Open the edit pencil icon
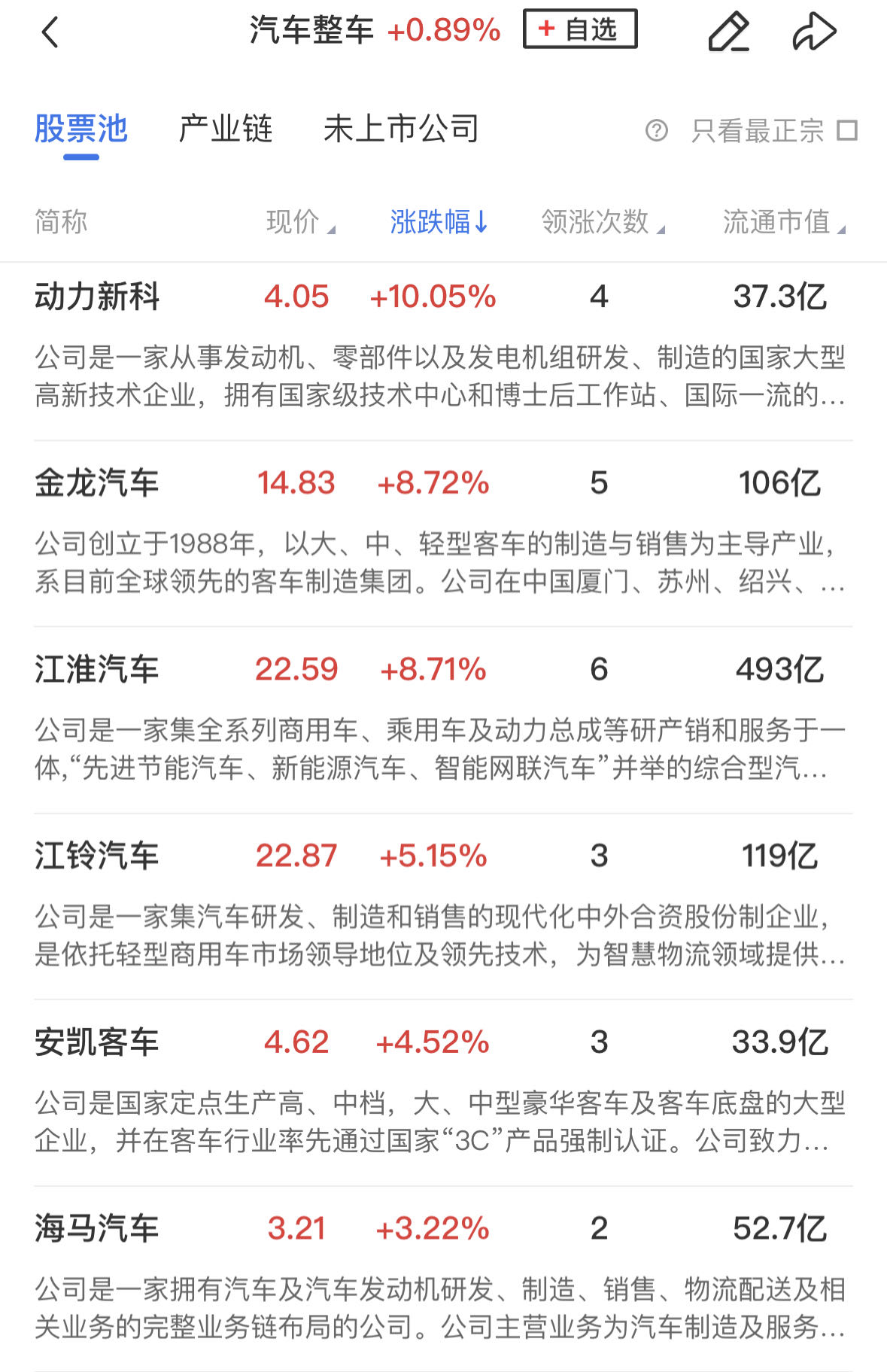This screenshot has width=887, height=1372. pyautogui.click(x=728, y=32)
